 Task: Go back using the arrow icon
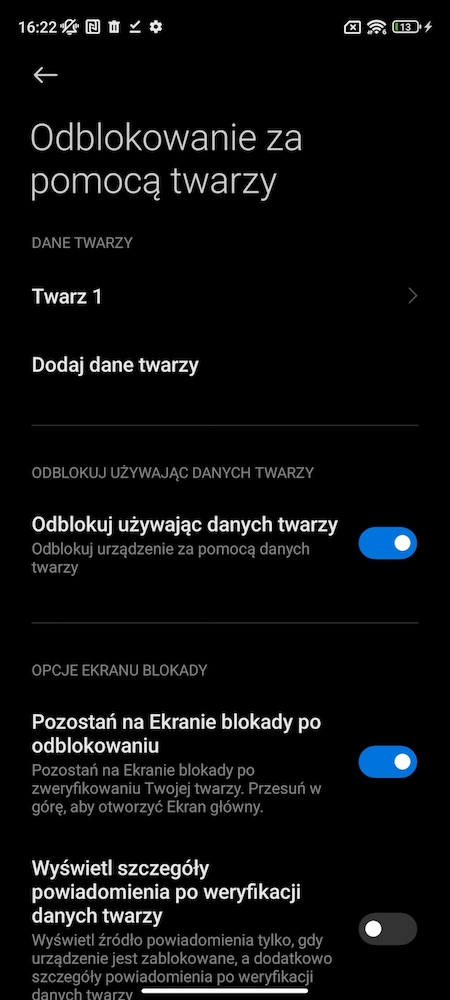click(45, 75)
